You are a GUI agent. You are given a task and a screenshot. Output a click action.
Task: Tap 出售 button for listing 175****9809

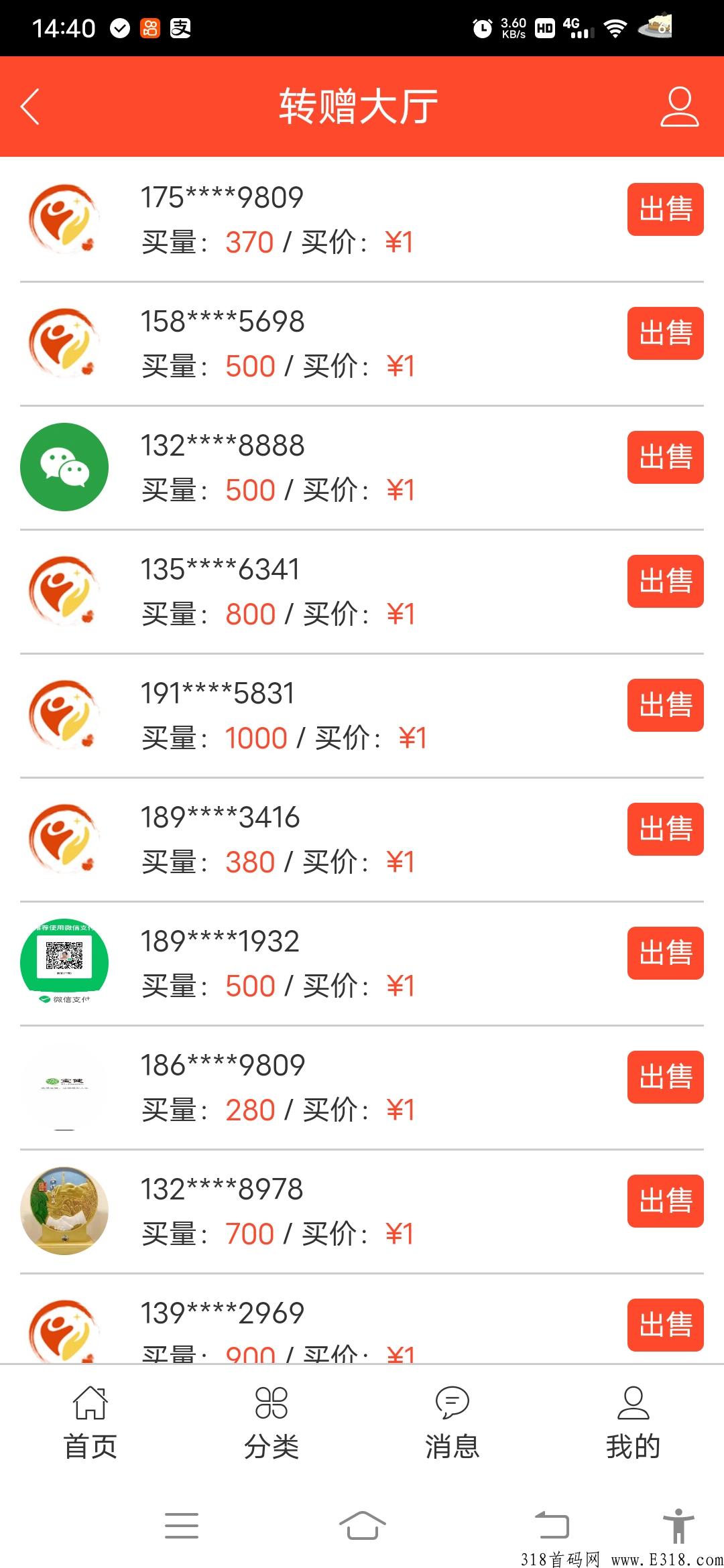pos(664,208)
